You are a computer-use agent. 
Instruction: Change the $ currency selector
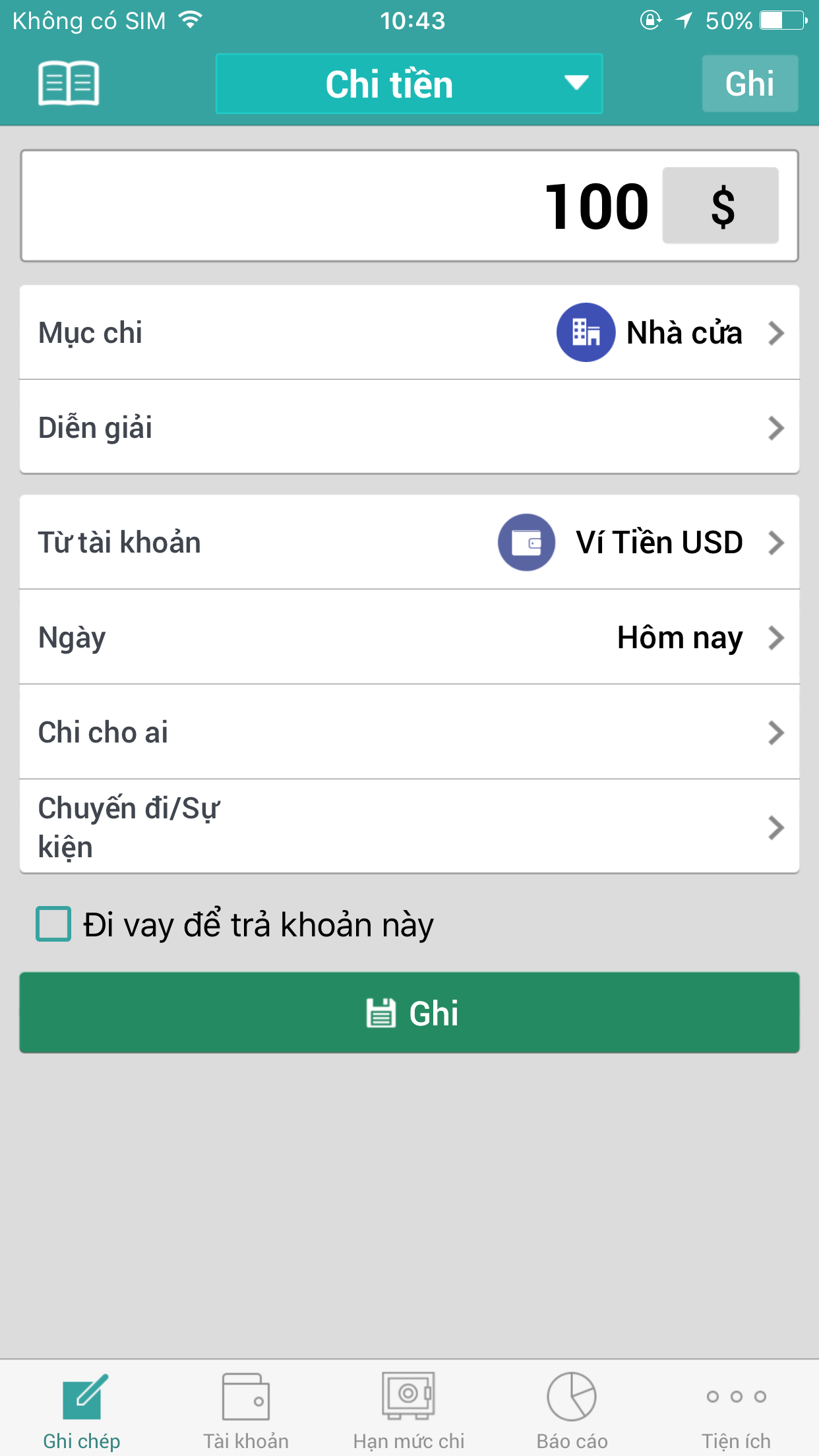click(720, 206)
